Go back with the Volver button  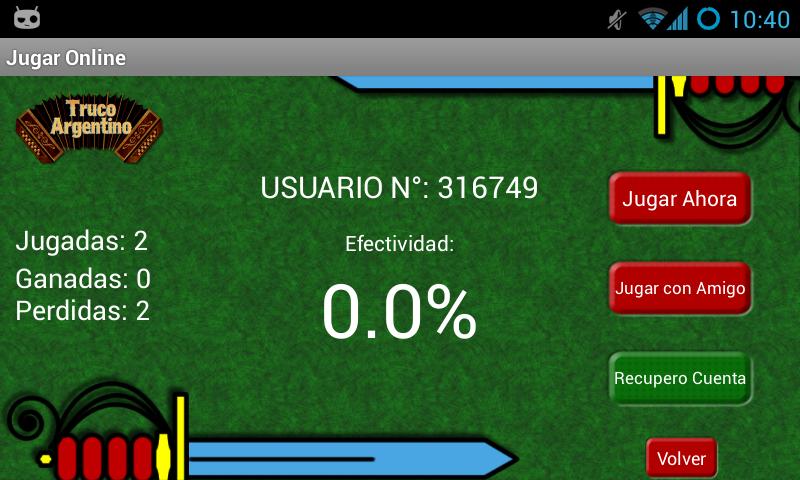coord(681,459)
